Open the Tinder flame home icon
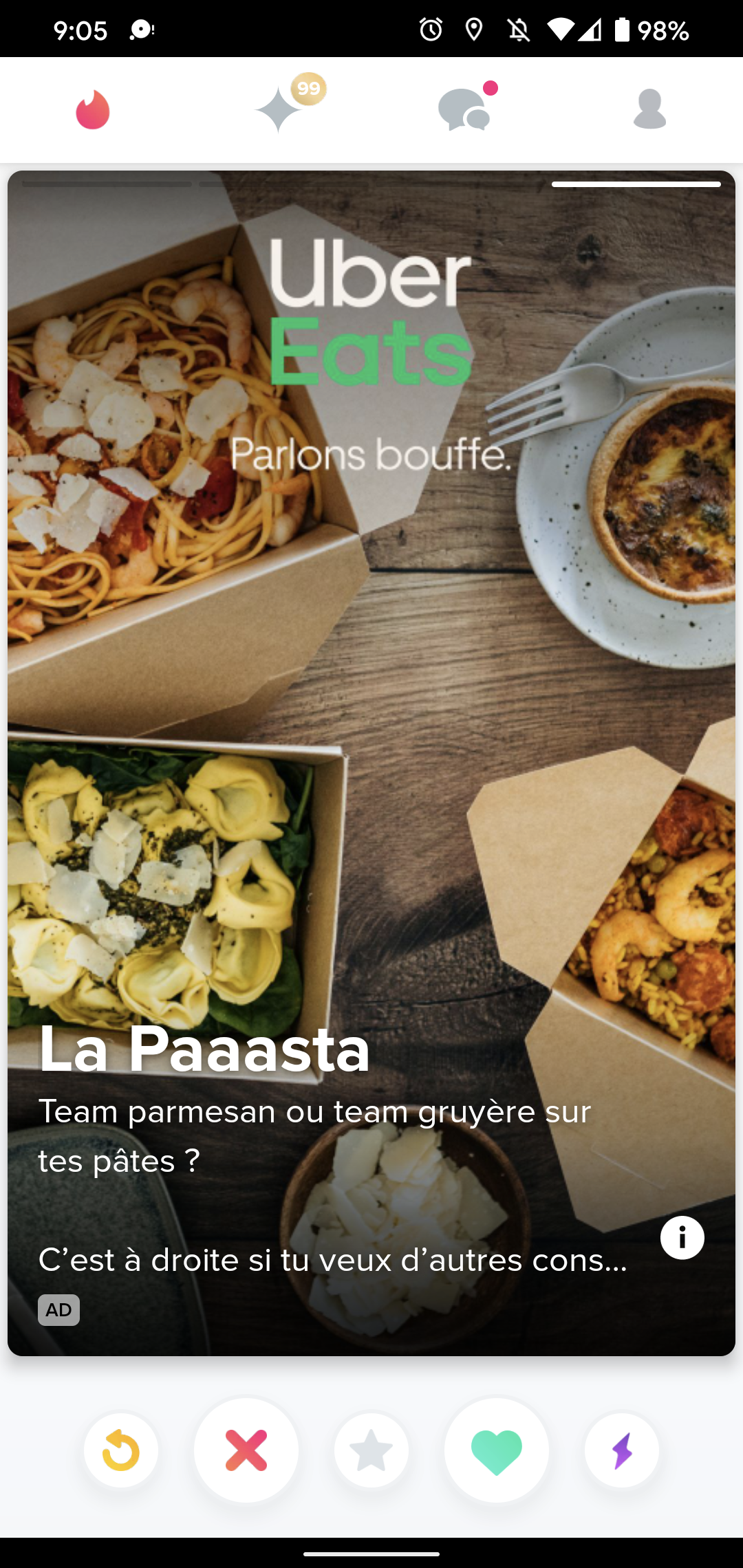Viewport: 743px width, 1568px height. click(93, 110)
